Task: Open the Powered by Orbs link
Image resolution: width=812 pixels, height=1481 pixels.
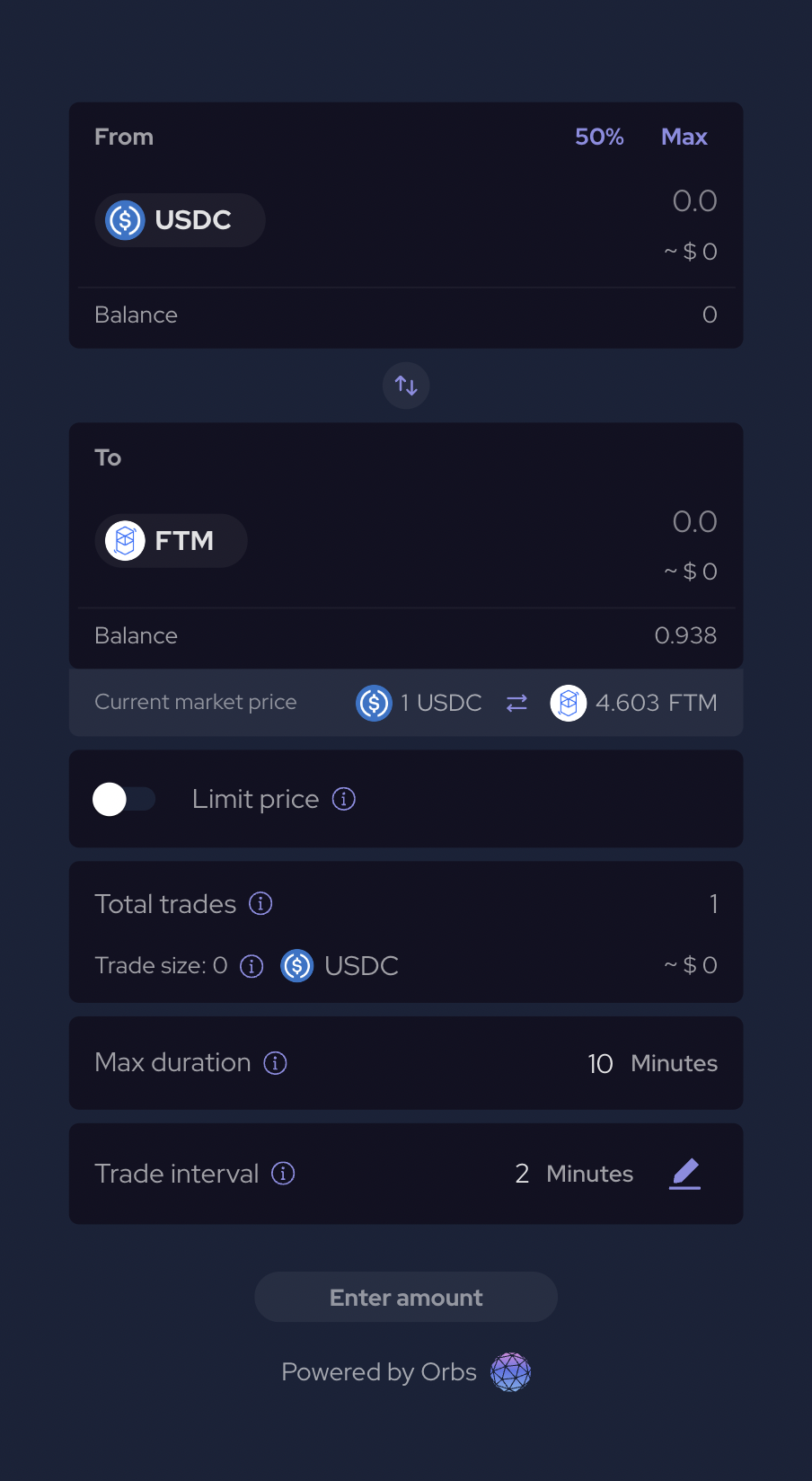Action: 406,1372
